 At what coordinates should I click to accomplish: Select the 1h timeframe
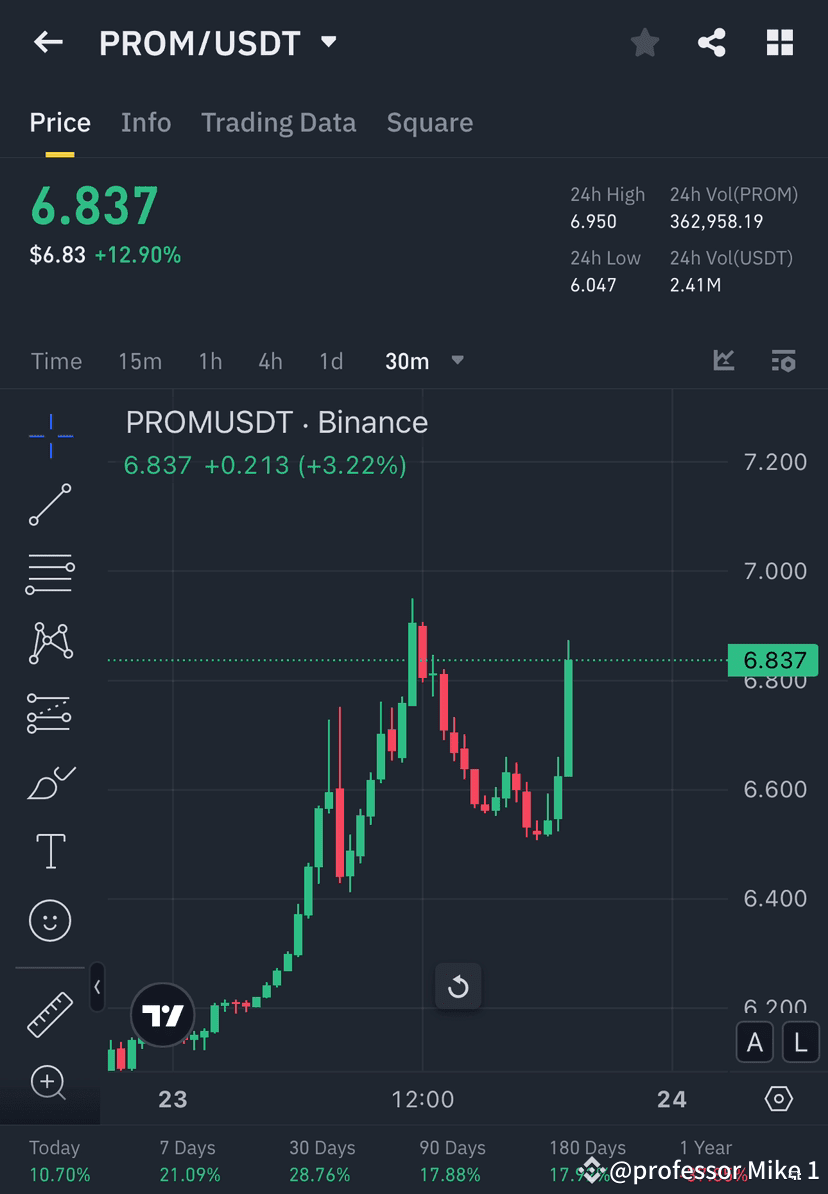(x=210, y=361)
